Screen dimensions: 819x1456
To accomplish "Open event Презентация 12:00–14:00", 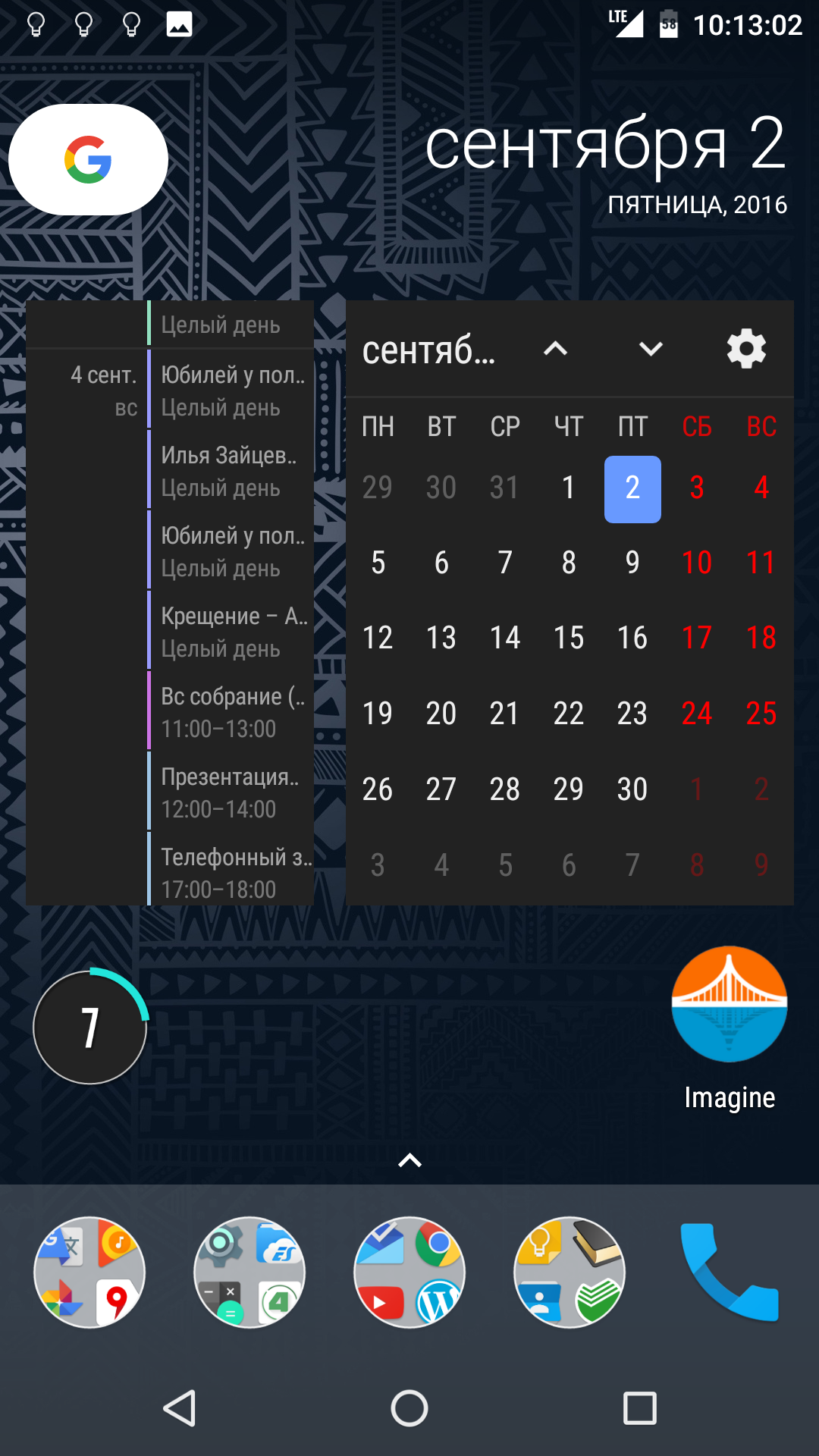I will coord(231,792).
